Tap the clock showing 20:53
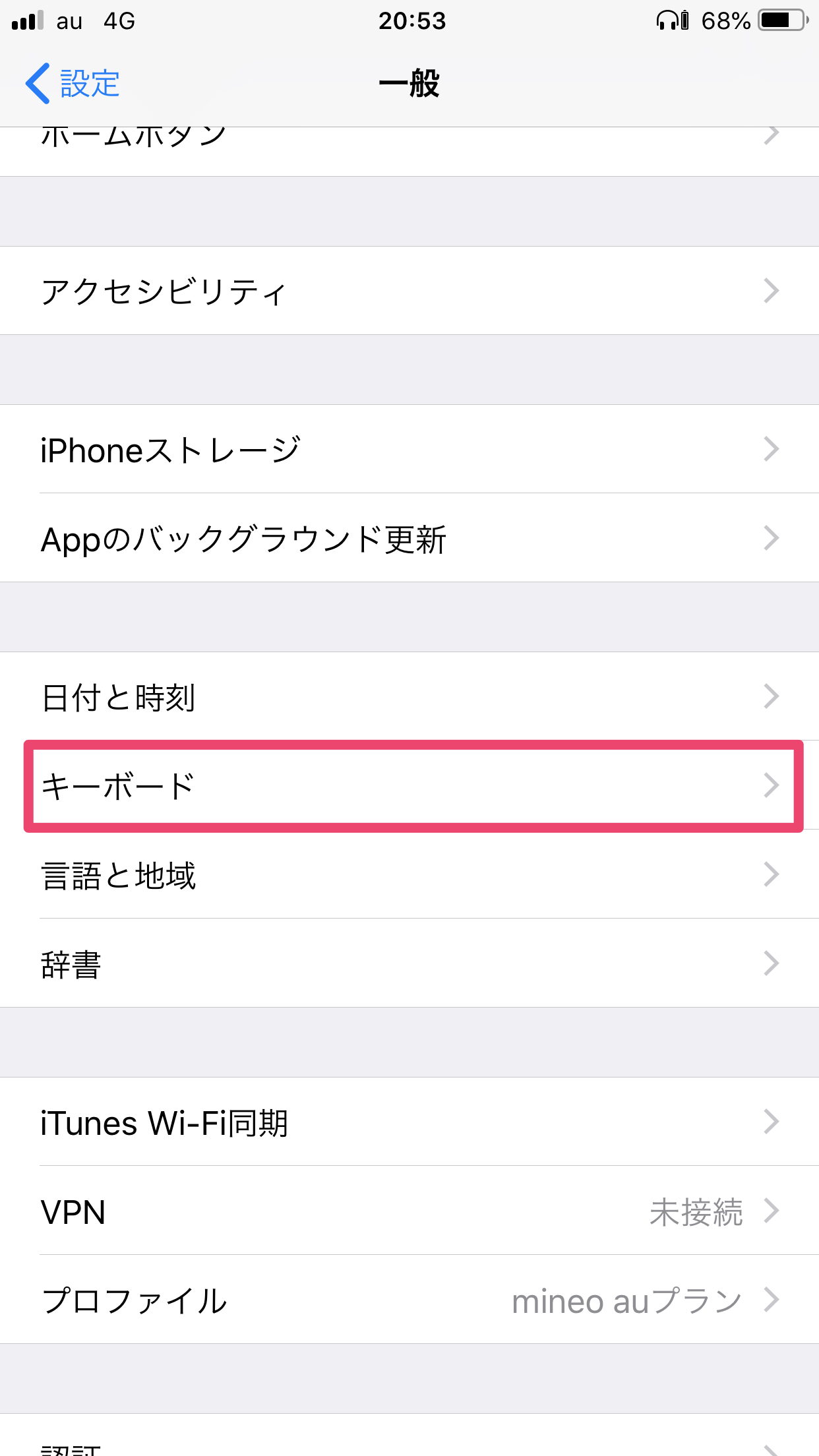 [x=409, y=20]
